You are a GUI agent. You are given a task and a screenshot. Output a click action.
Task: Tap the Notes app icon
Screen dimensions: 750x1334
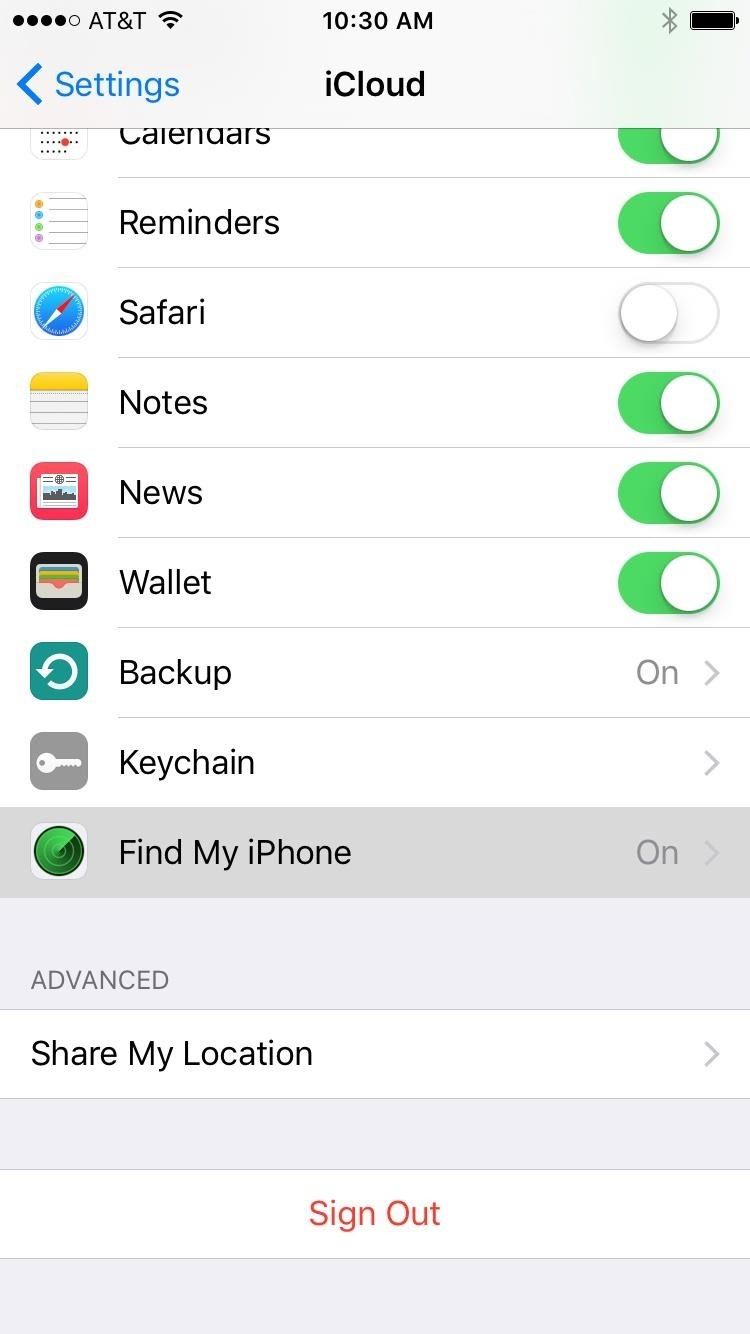[x=58, y=402]
